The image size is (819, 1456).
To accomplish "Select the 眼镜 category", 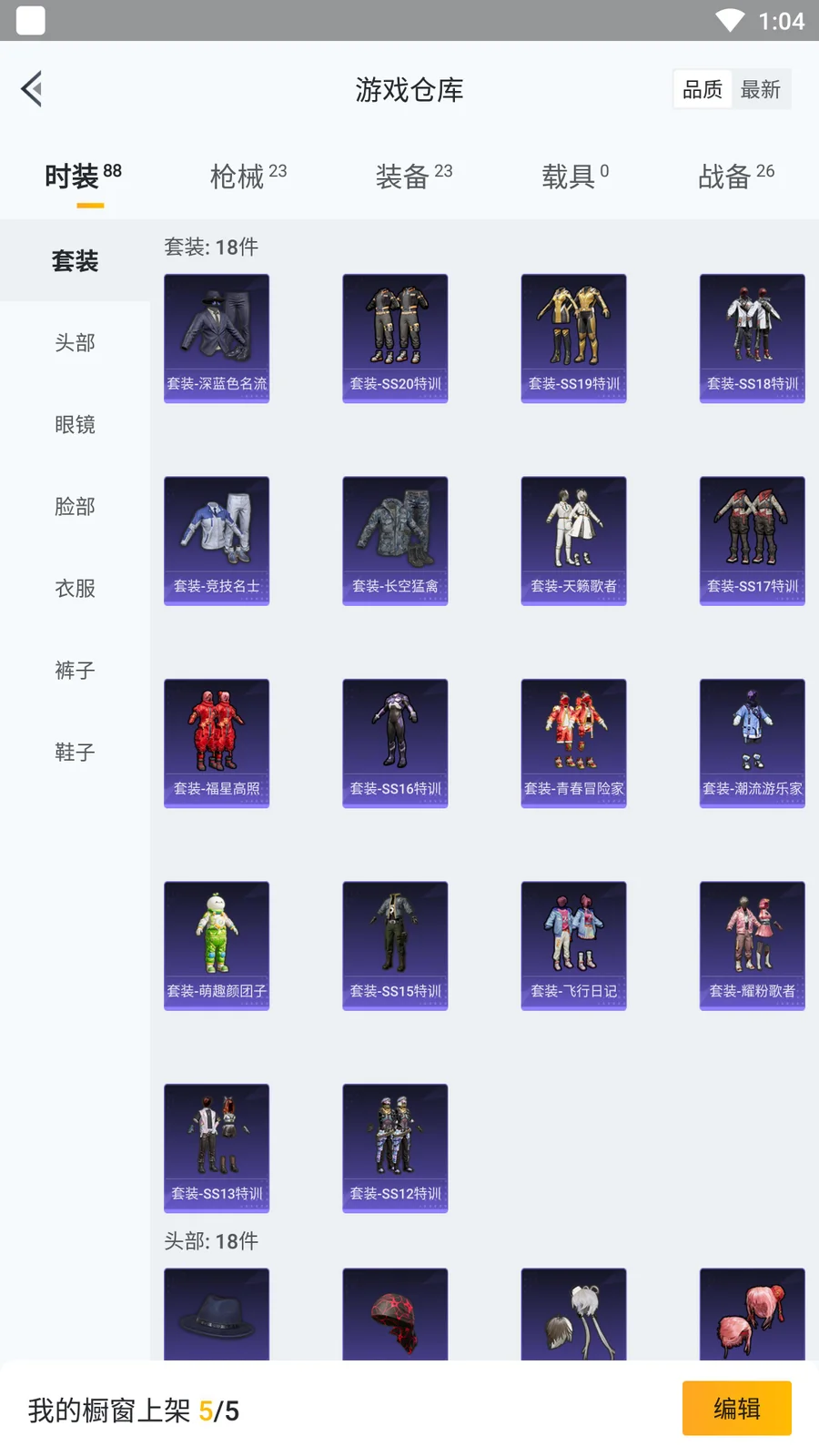I will coord(75,425).
